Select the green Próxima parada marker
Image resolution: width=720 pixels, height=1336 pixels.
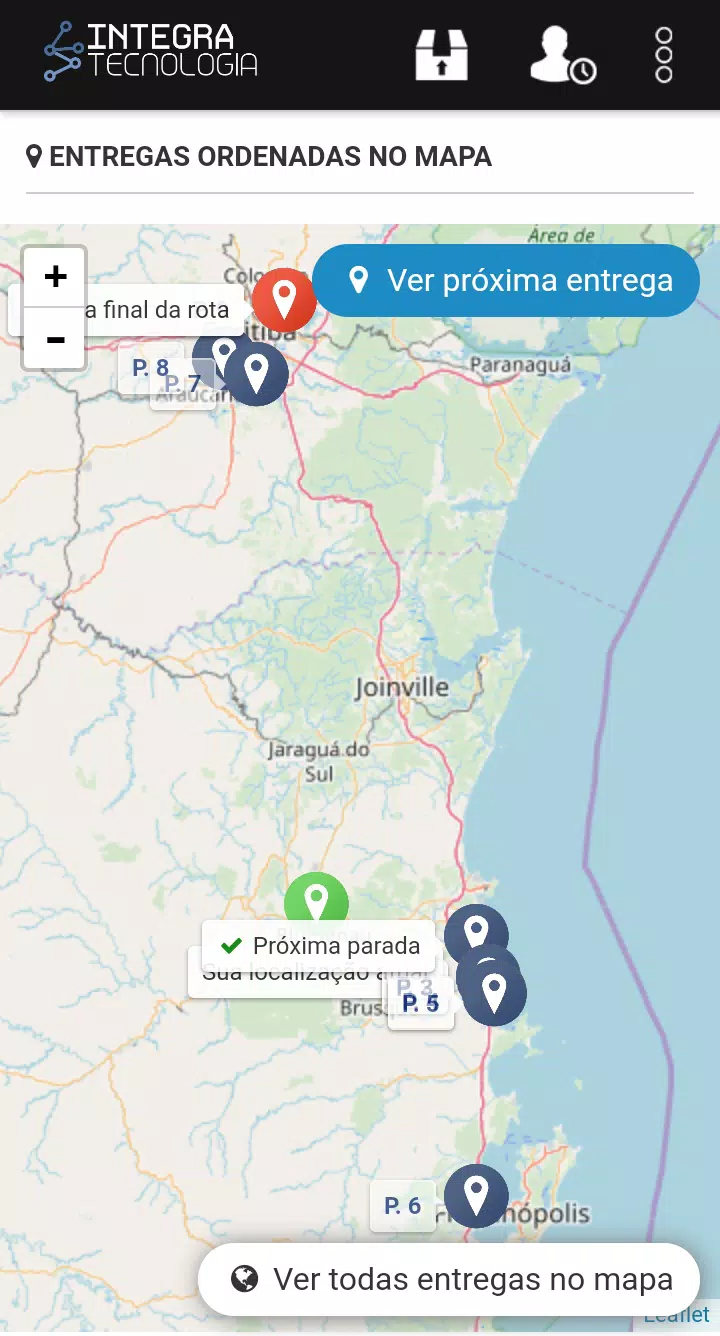pos(316,901)
